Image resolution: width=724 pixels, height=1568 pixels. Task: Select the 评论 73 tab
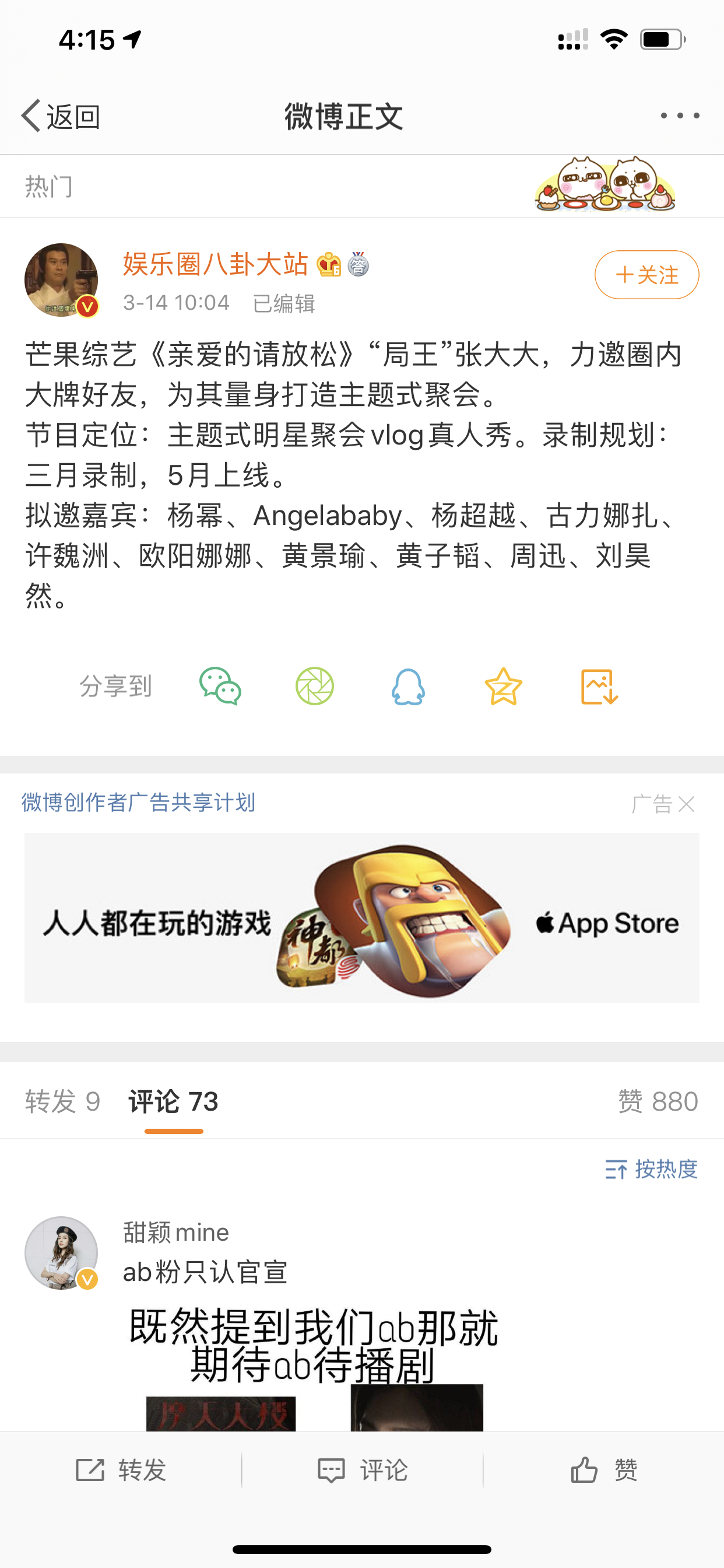[x=173, y=1101]
